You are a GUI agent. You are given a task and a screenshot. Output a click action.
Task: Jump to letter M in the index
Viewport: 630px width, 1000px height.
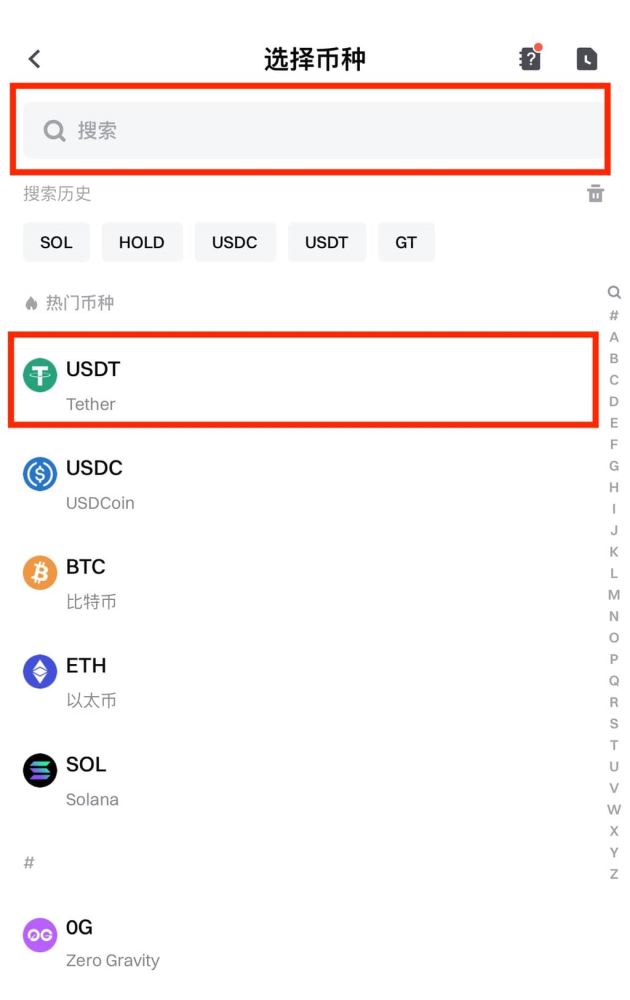pos(614,595)
